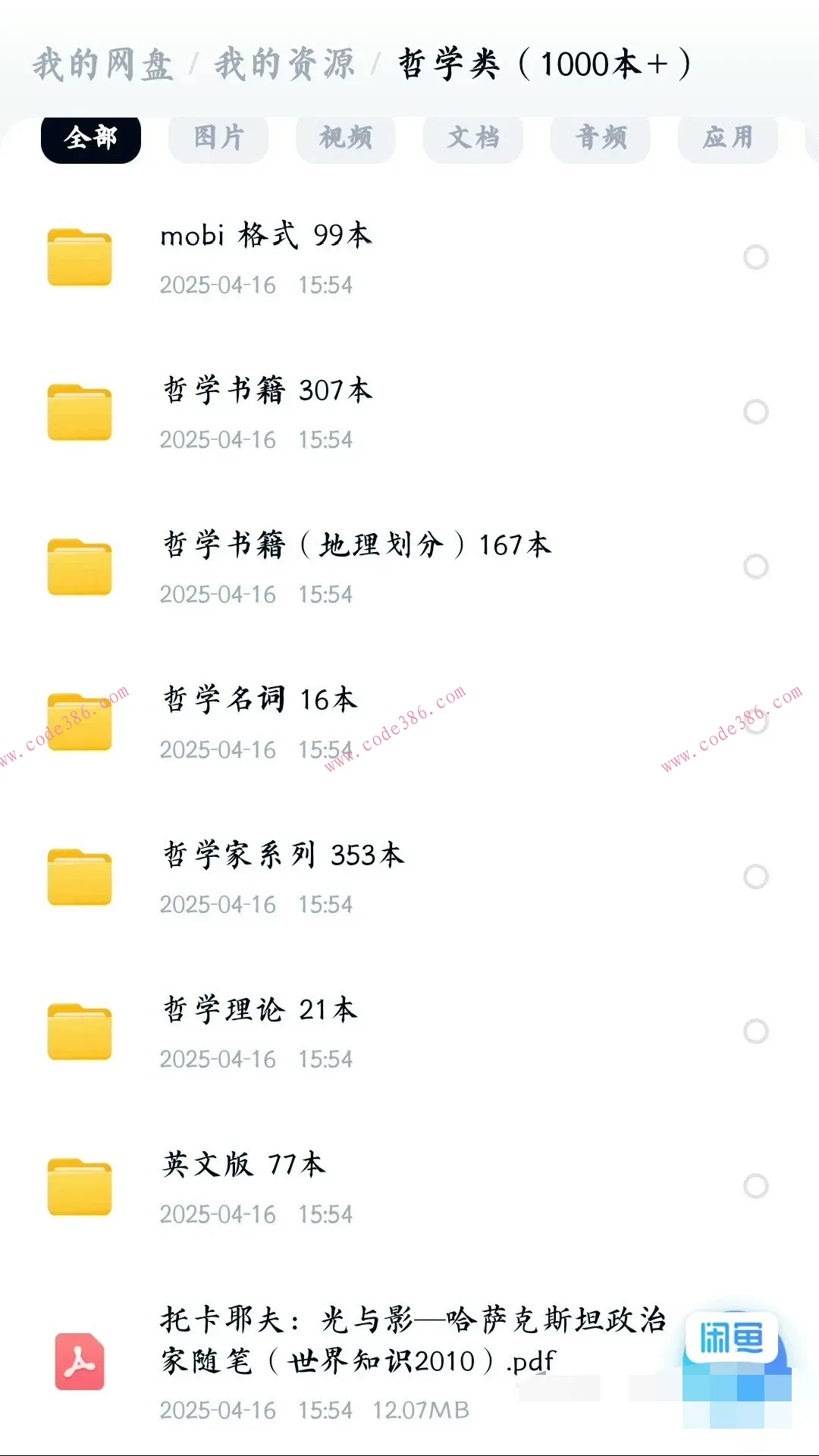819x1456 pixels.
Task: Click the 哲学家系列 353本 folder icon
Action: [78, 877]
